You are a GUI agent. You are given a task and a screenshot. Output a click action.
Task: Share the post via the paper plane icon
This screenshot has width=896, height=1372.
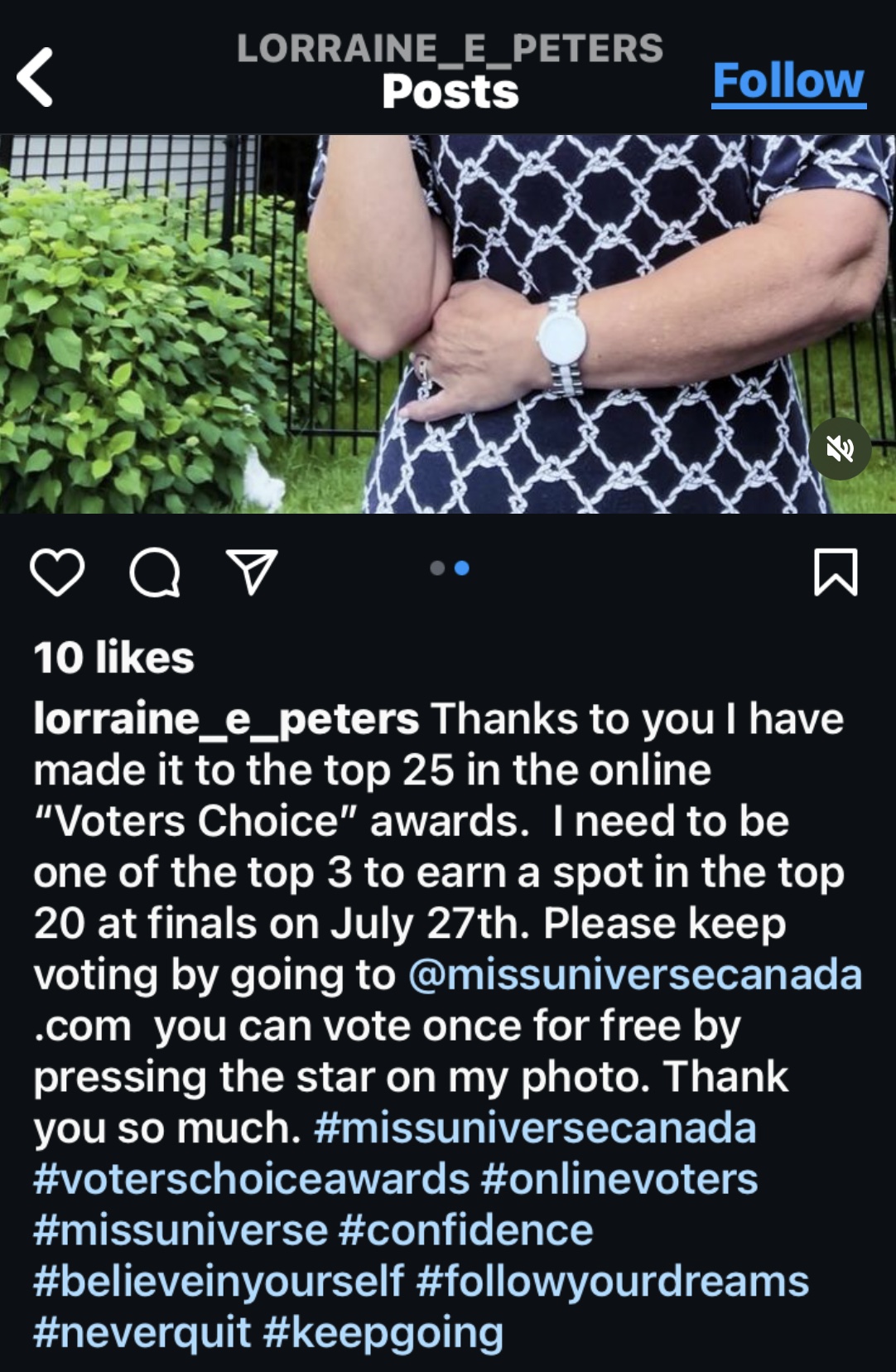tap(252, 572)
